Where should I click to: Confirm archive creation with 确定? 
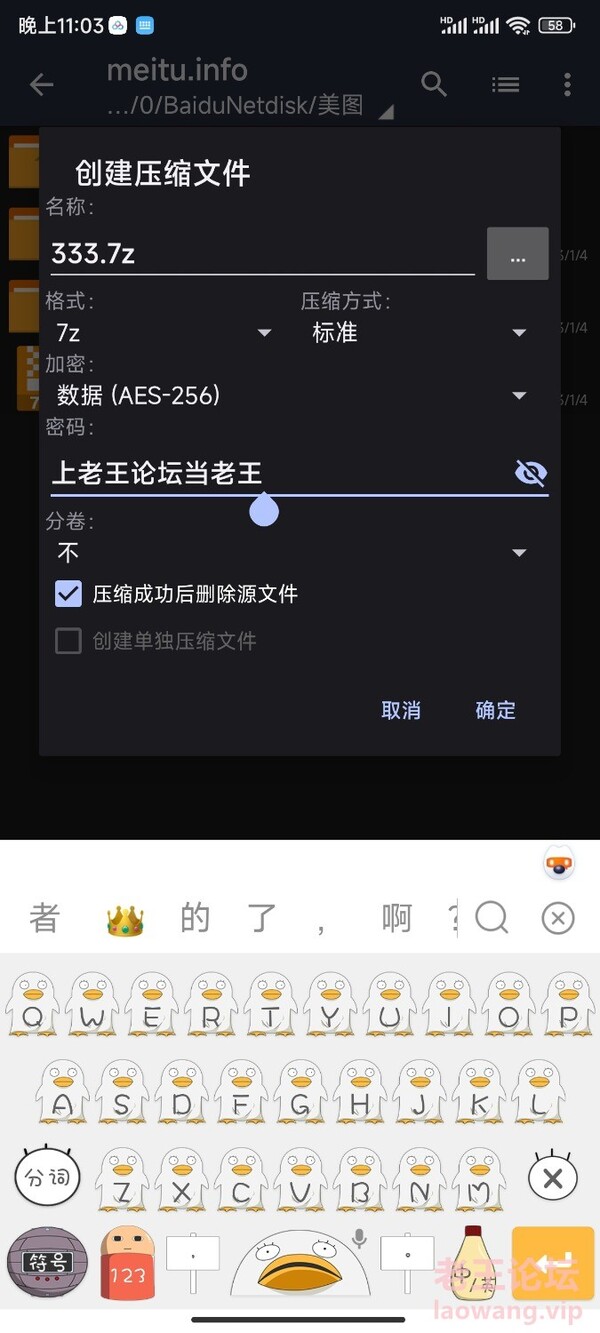click(x=495, y=710)
